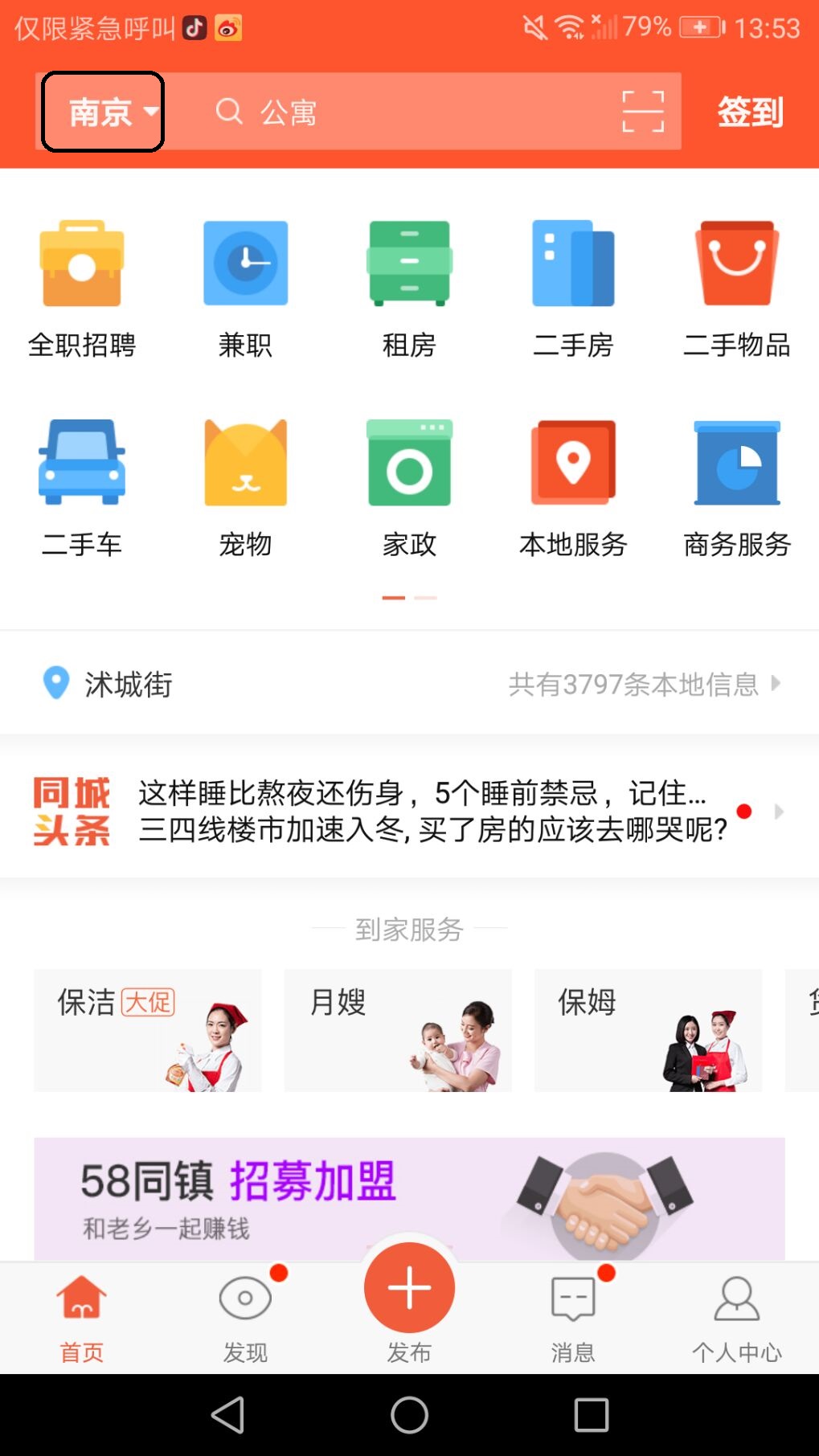The height and width of the screenshot is (1456, 819).
Task: Tap the 签到 check-in button
Action: [749, 112]
